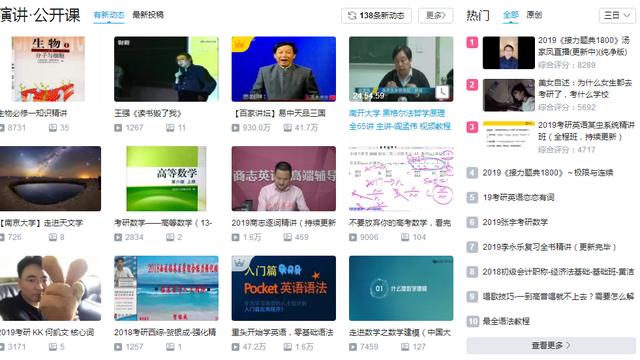Open the 考研数学——高等数学 video

[166, 178]
